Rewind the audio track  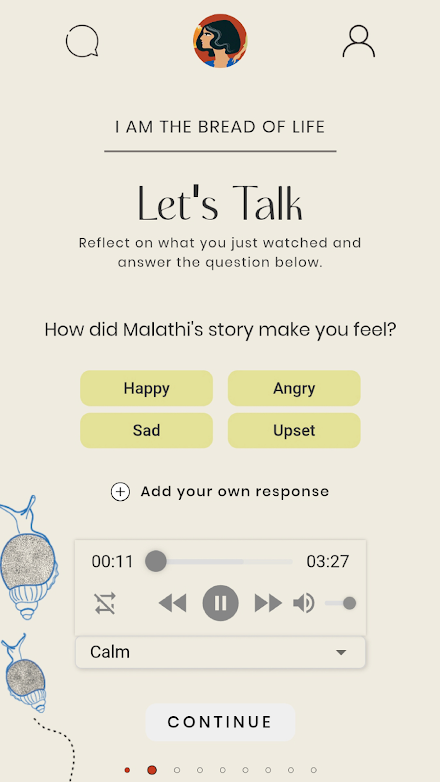(173, 603)
